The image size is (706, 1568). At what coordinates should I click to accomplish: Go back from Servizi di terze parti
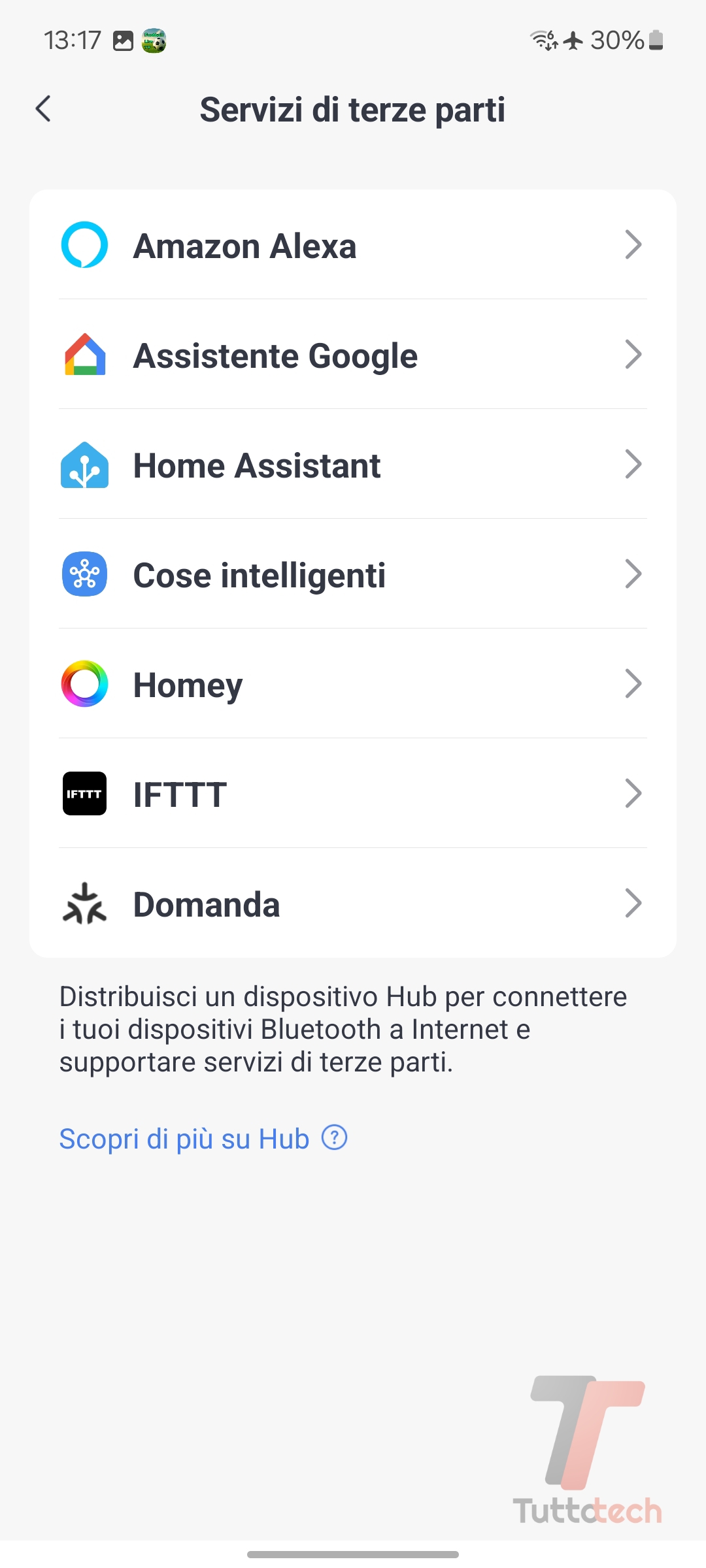[43, 109]
